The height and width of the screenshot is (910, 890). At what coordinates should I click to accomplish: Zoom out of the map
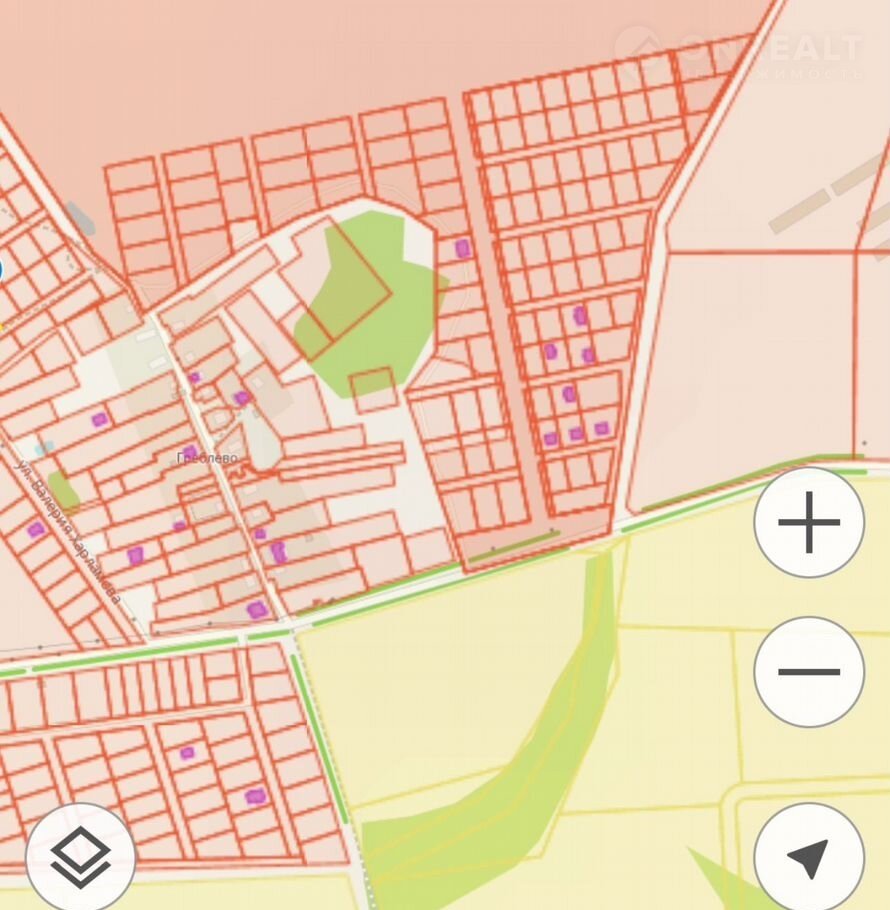(808, 672)
